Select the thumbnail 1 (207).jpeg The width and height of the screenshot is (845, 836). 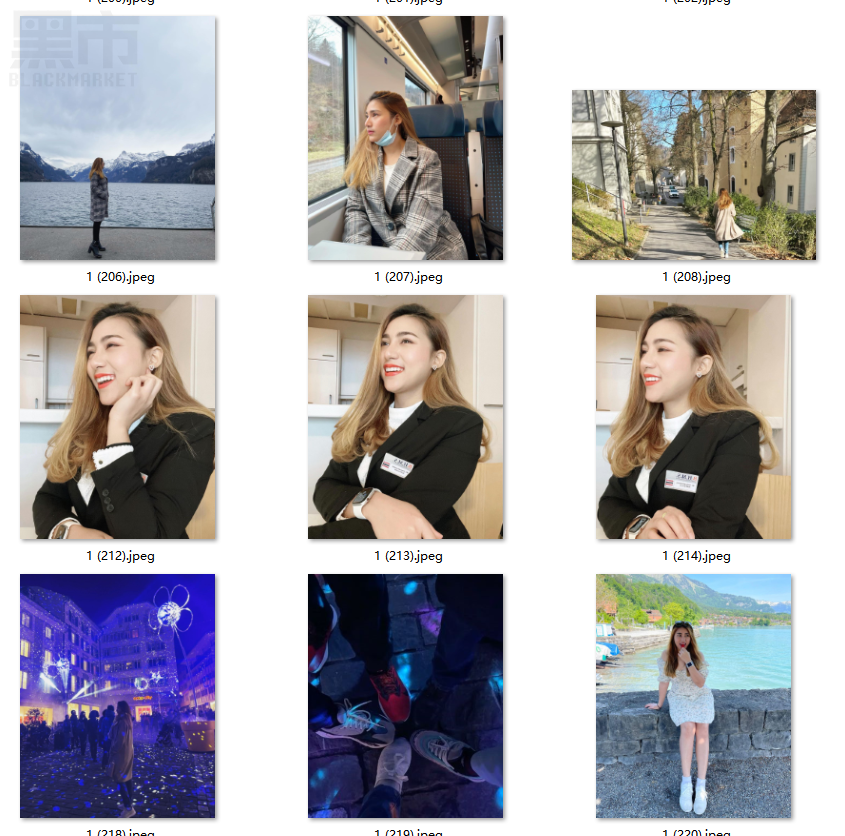(405, 138)
